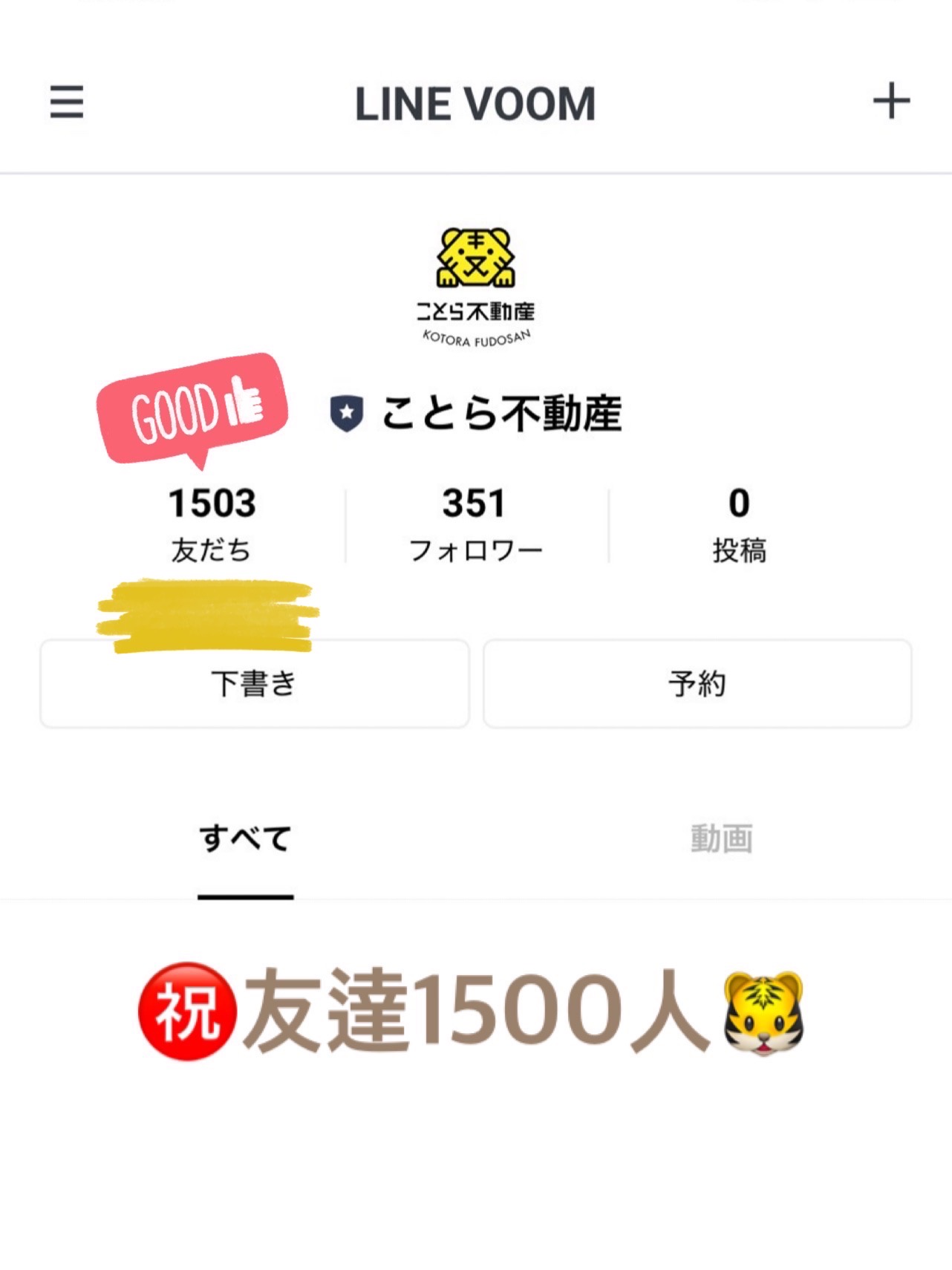Switch to the 動画 tab
Image resolution: width=952 pixels, height=1270 pixels.
pyautogui.click(x=721, y=839)
